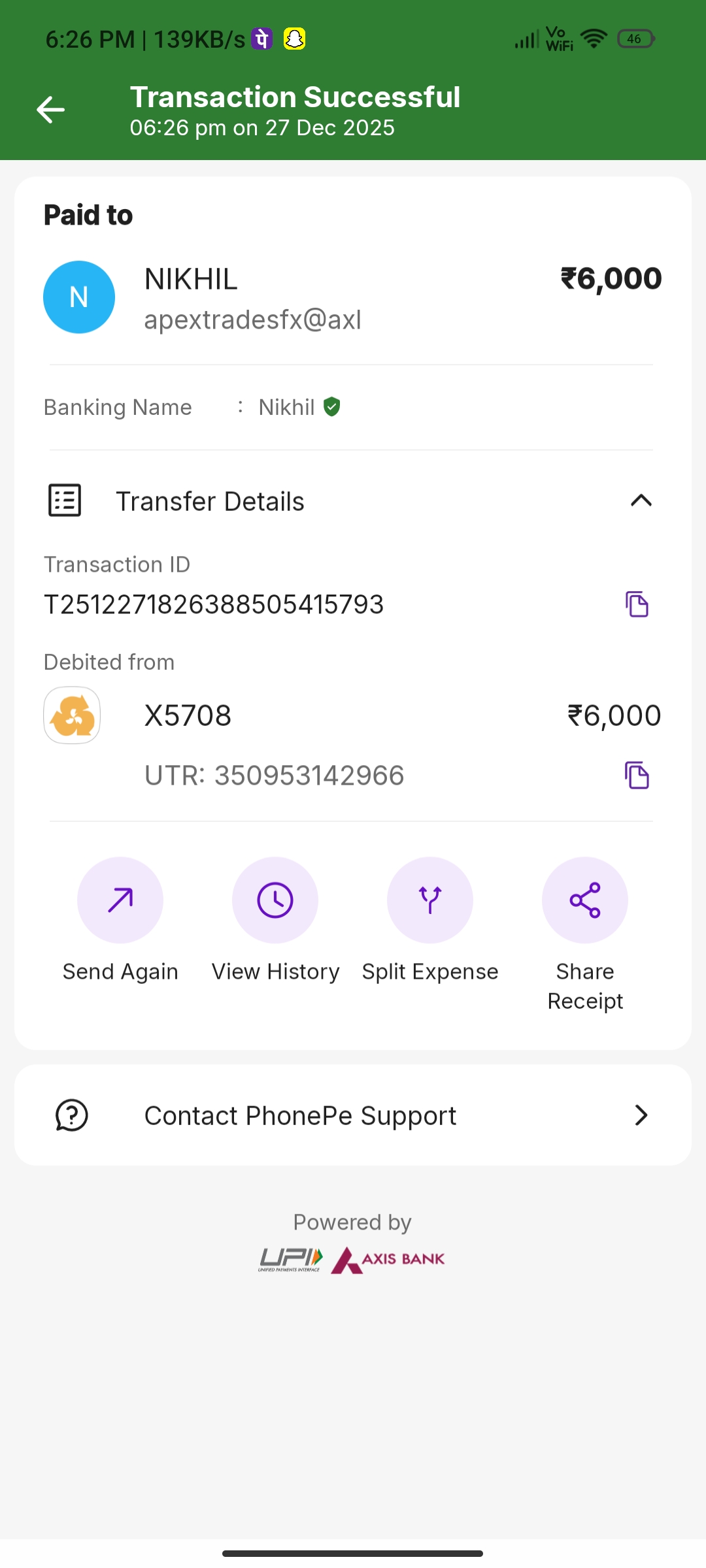Screen dimensions: 706x1568
Task: Copy the UTR number
Action: (637, 776)
